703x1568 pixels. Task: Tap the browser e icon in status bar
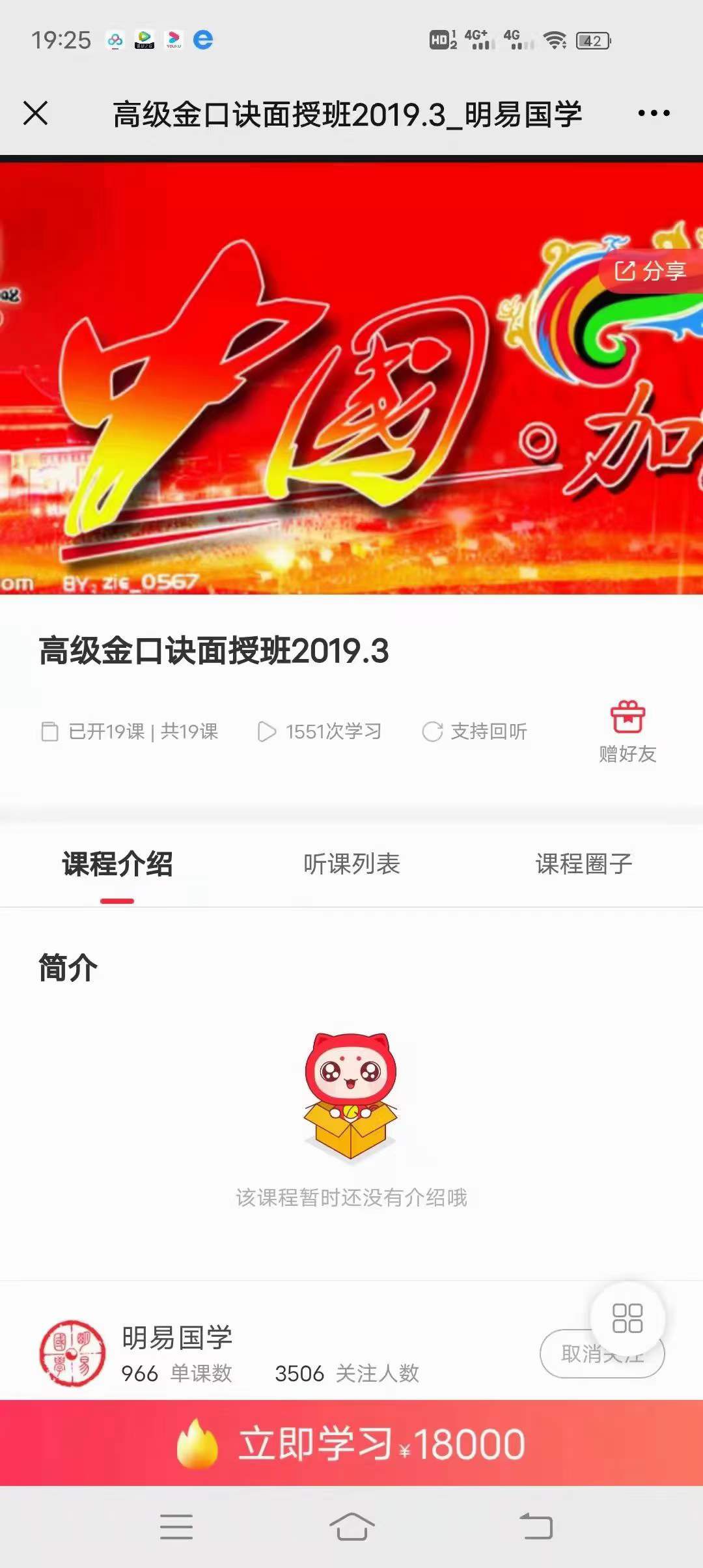click(204, 40)
